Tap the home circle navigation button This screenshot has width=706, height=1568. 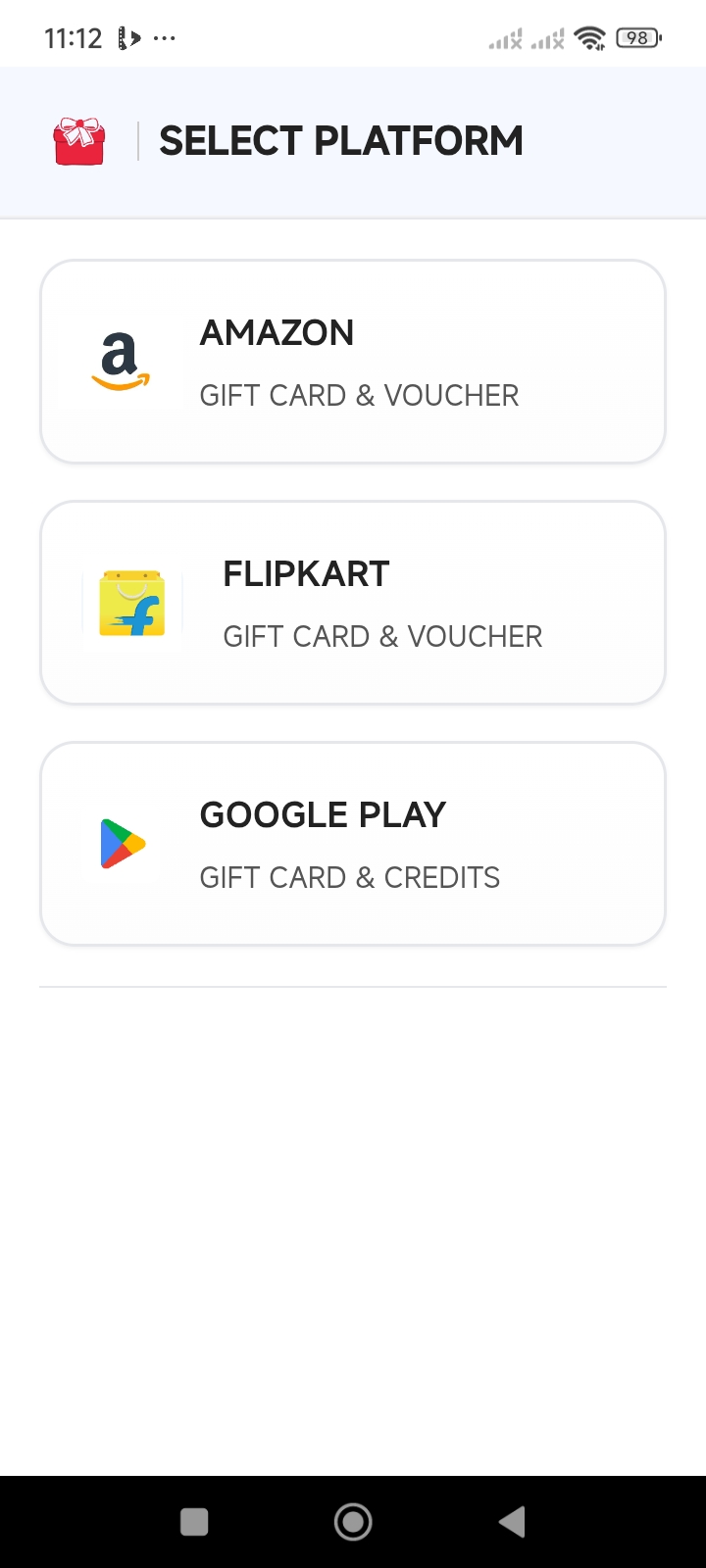tap(353, 1522)
